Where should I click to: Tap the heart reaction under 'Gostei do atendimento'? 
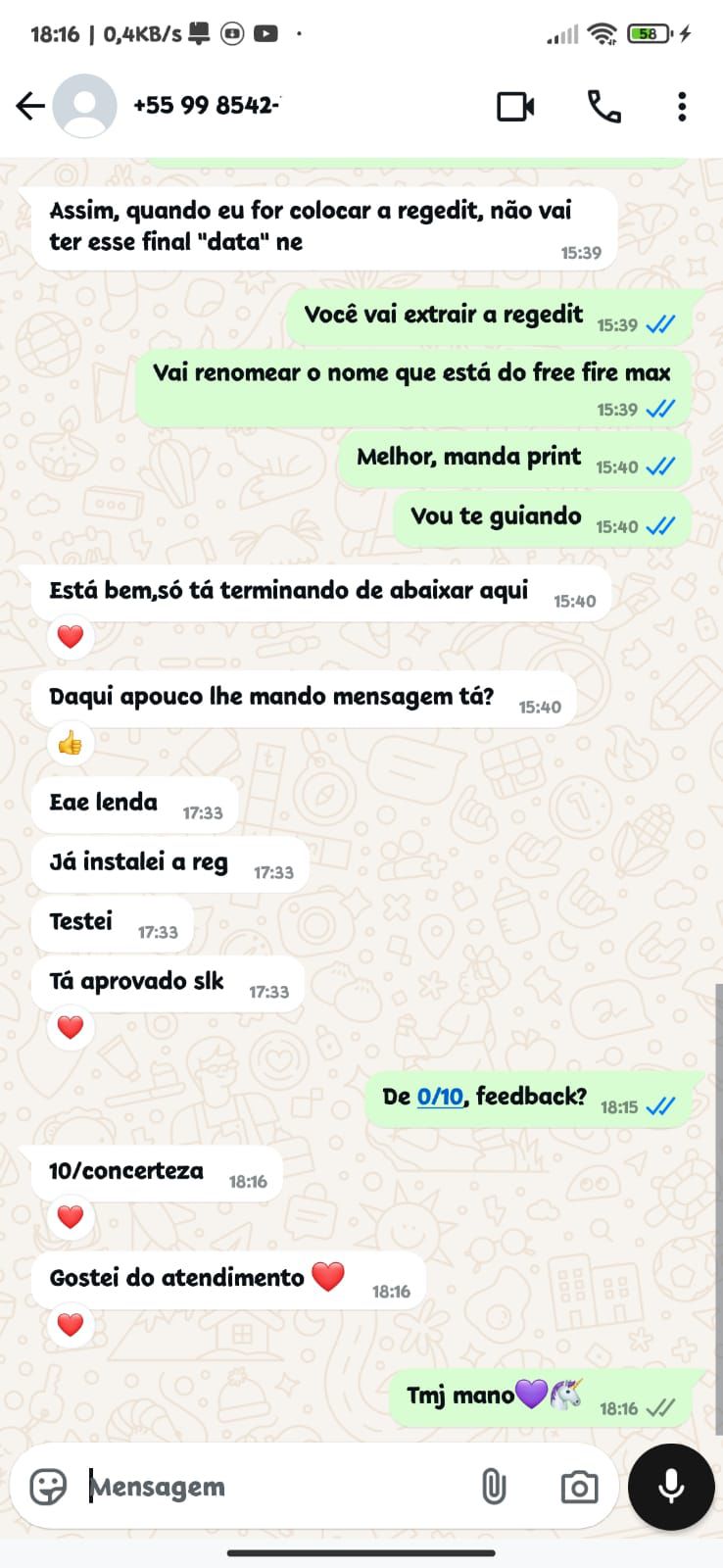tap(69, 1325)
